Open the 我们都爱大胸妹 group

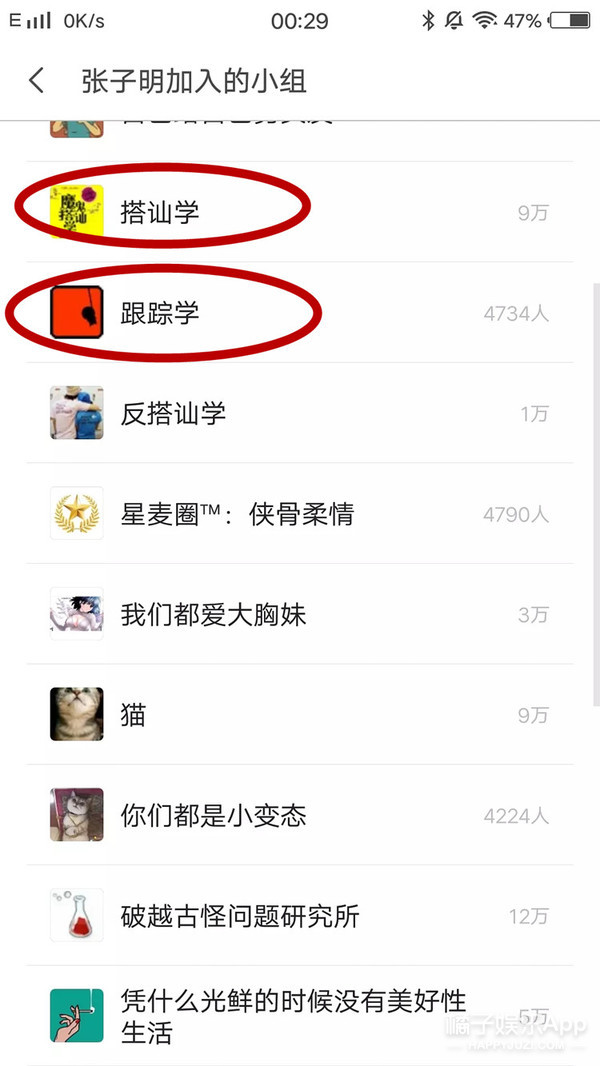pos(213,614)
